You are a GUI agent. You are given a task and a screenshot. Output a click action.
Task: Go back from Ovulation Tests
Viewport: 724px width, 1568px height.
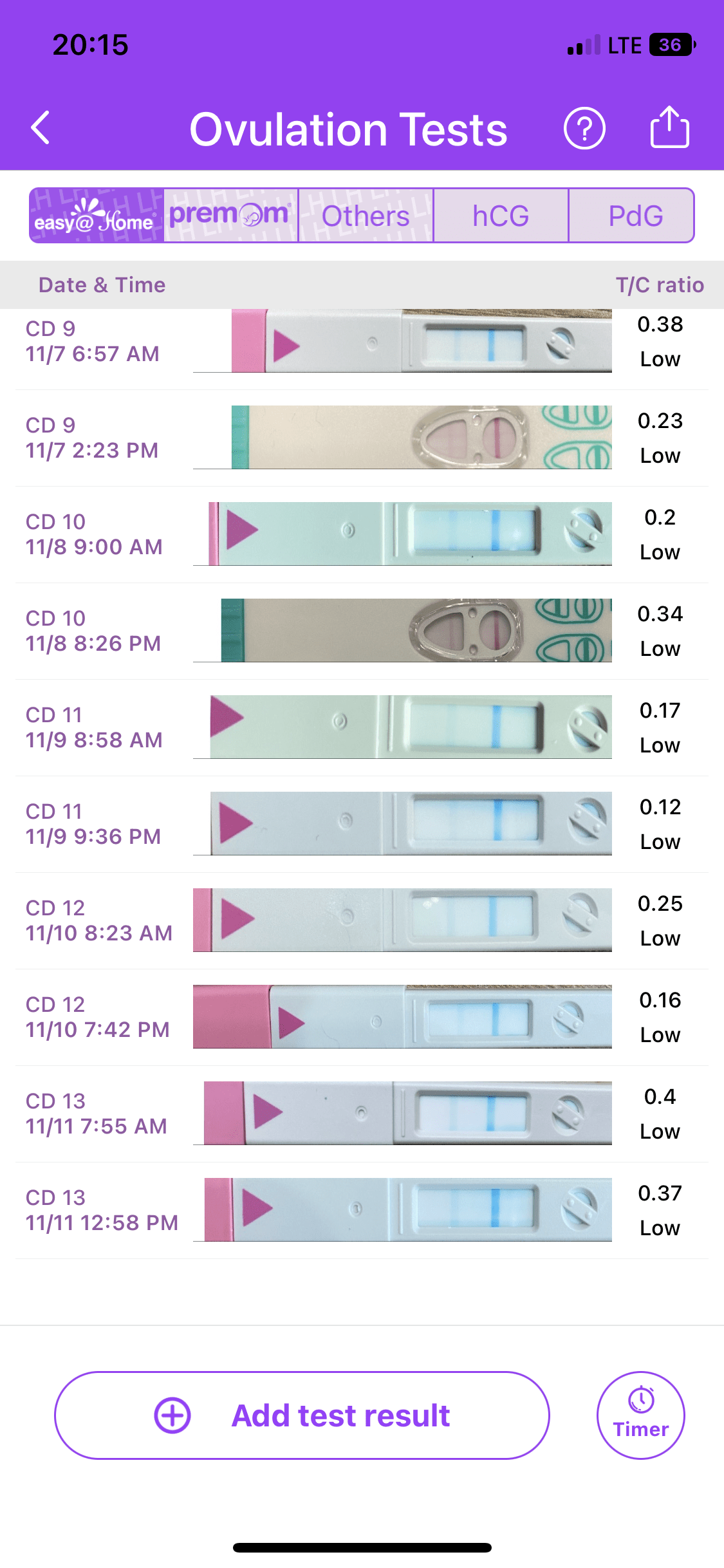coord(41,128)
